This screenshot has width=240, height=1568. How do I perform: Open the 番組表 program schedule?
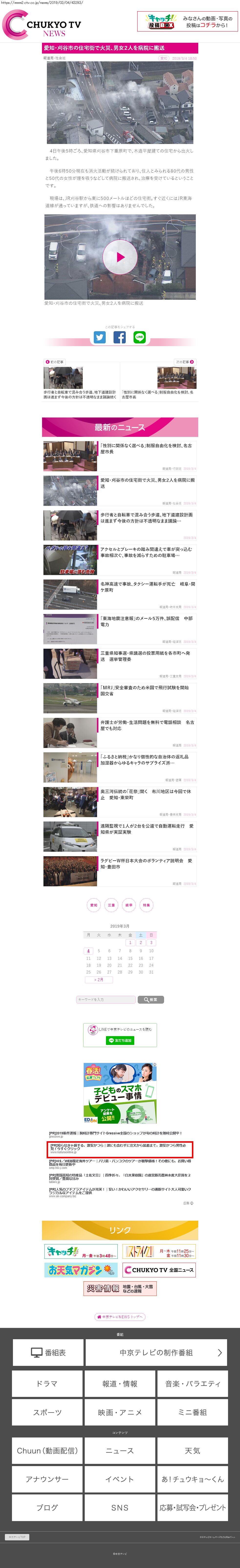coord(47,1352)
